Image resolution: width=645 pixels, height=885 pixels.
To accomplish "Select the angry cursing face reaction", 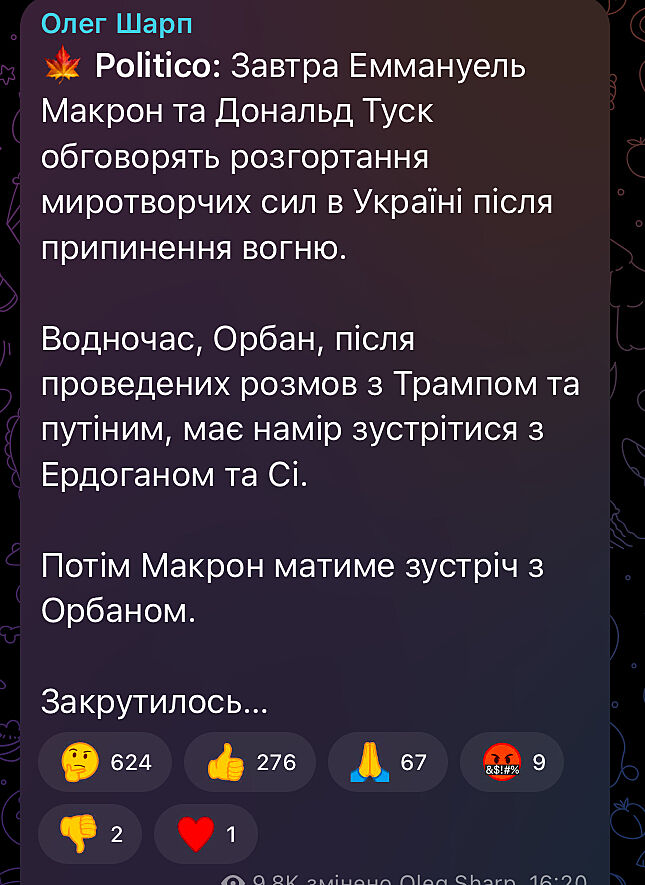I will click(512, 763).
